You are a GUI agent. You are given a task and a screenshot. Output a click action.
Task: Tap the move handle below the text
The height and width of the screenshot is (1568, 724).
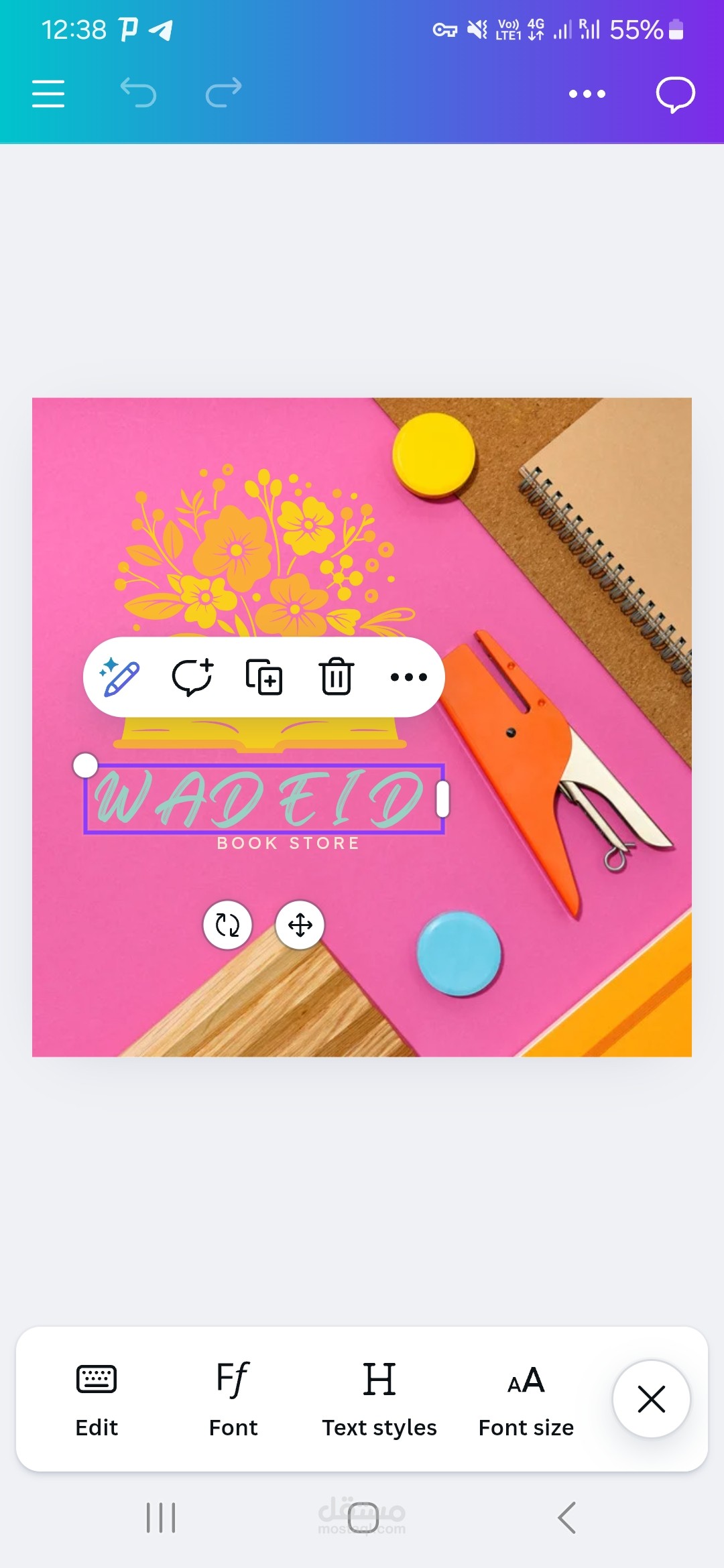point(300,925)
